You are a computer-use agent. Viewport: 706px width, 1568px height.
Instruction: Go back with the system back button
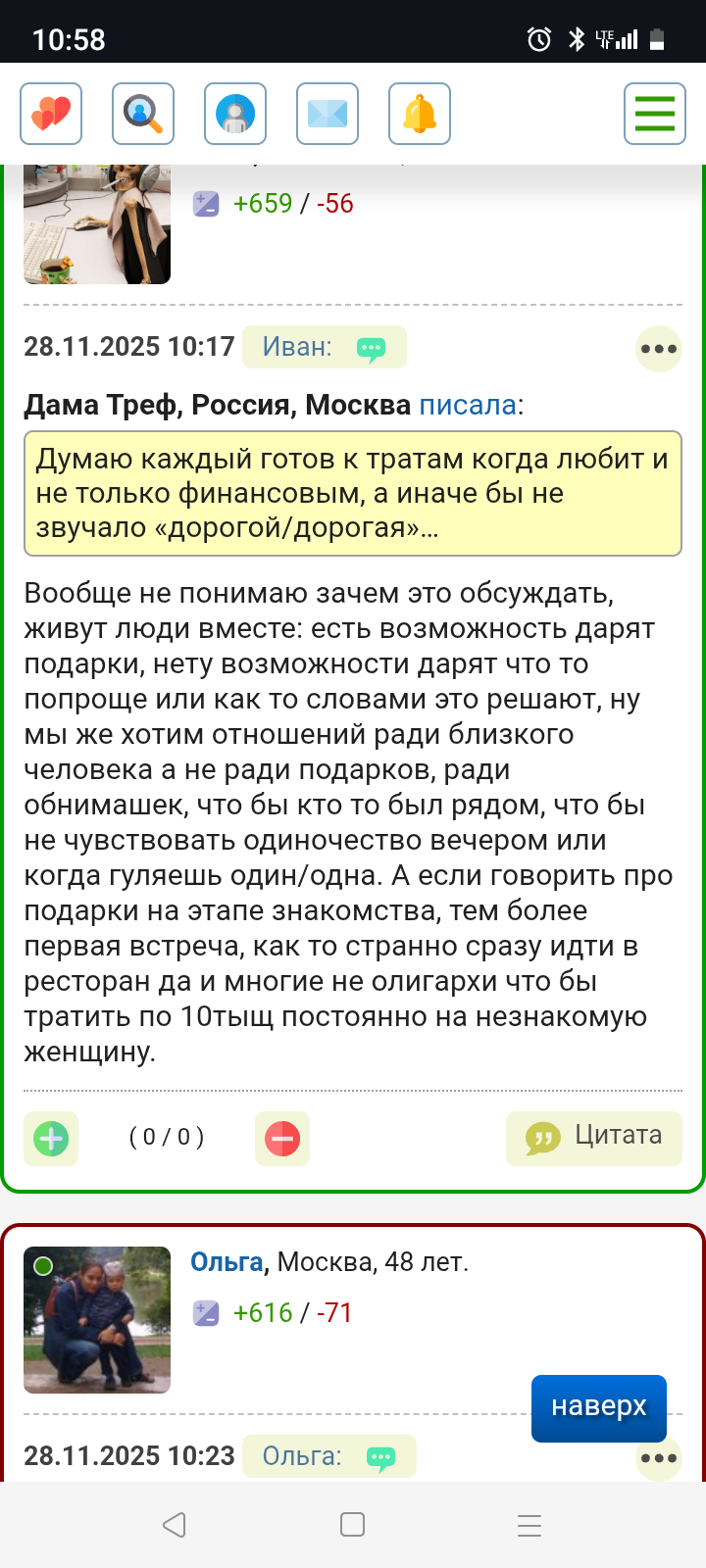[175, 1525]
